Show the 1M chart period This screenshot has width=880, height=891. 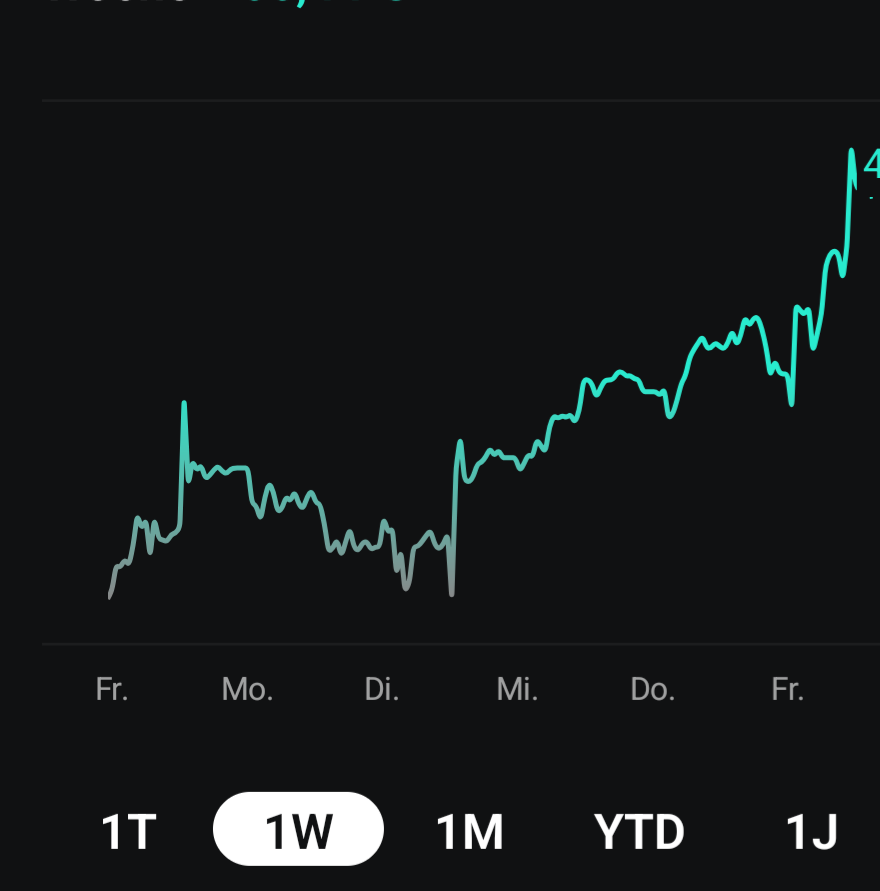469,831
